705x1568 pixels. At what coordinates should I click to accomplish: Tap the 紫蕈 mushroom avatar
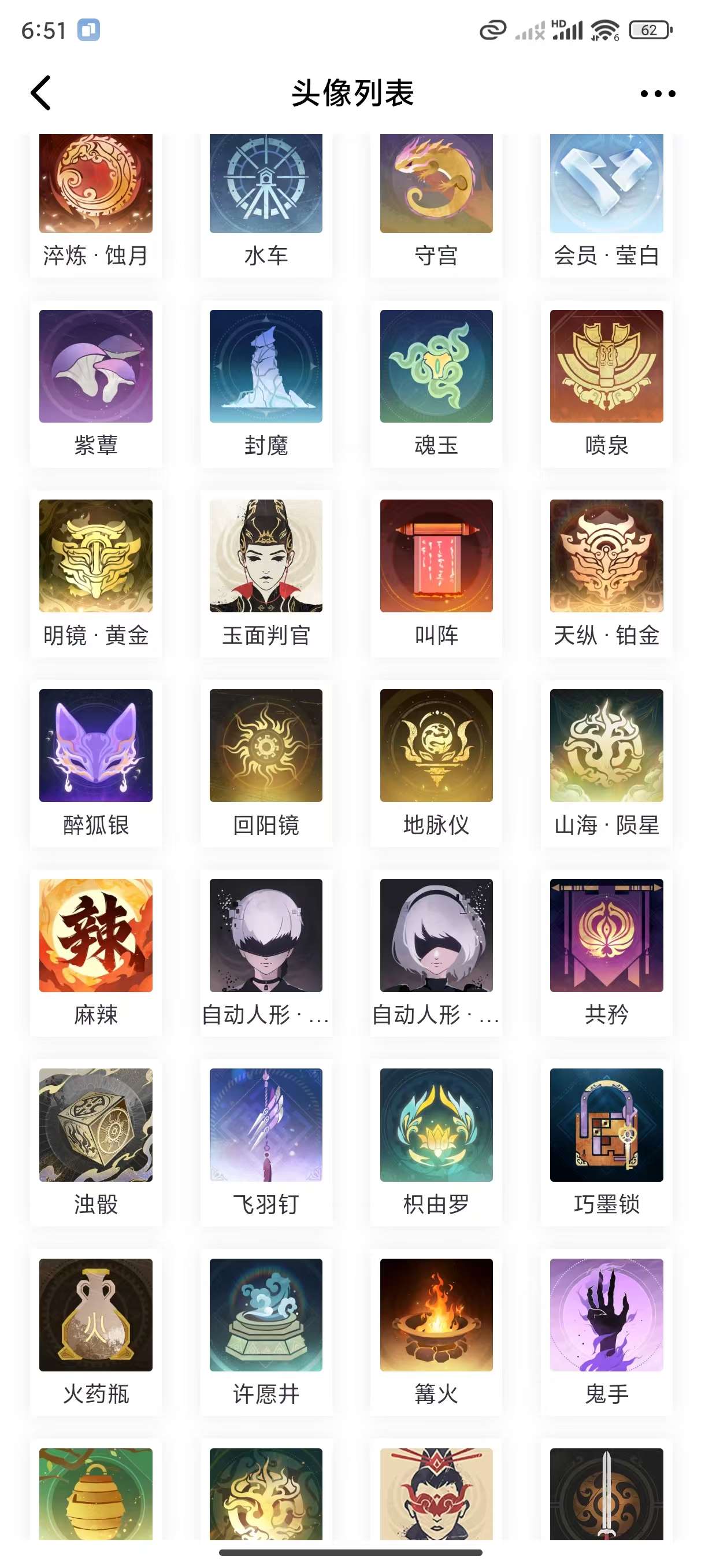(95, 366)
